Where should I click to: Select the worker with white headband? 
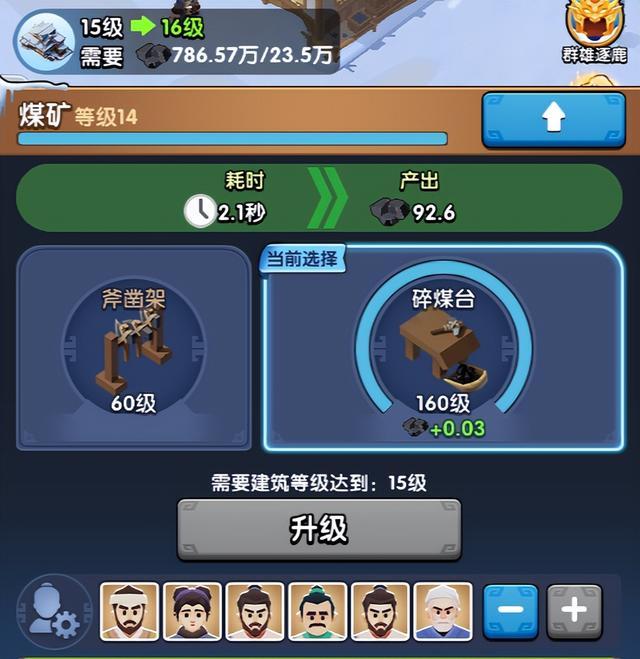130,611
